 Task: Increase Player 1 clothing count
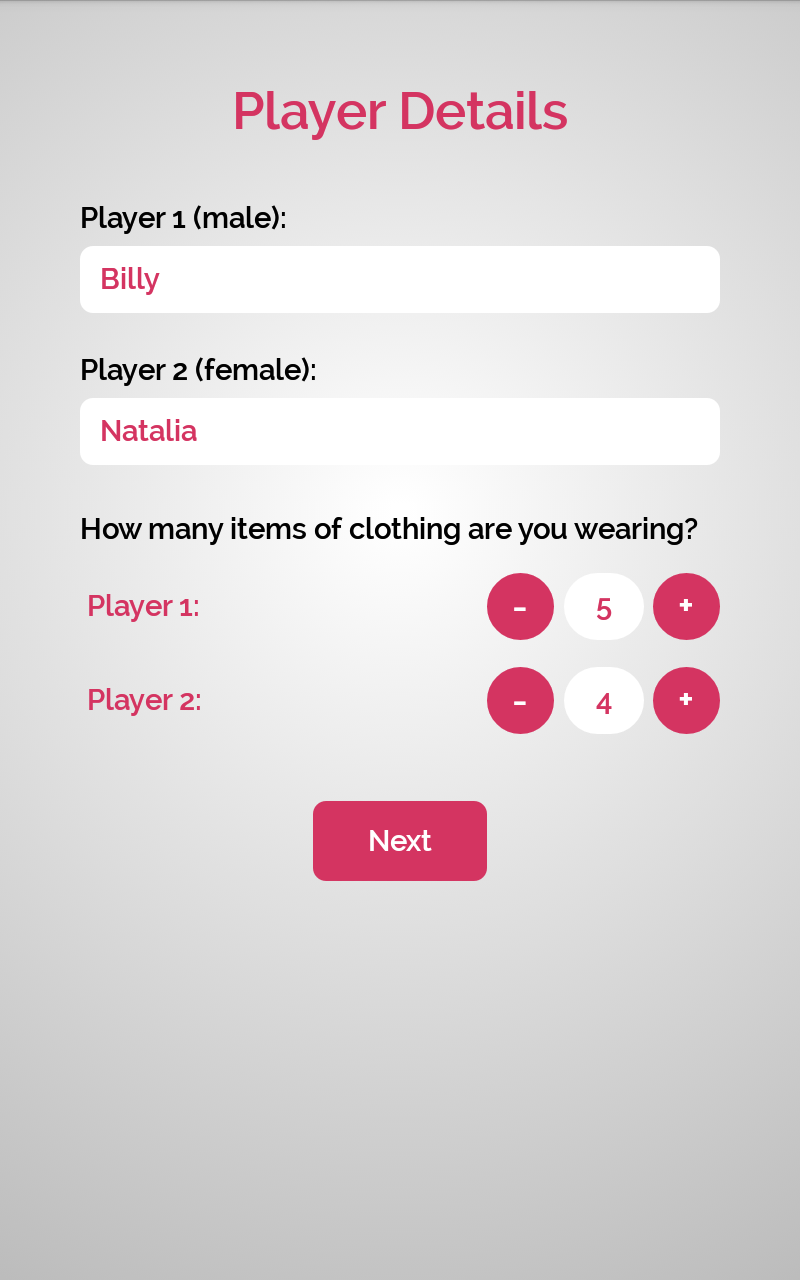coord(686,607)
